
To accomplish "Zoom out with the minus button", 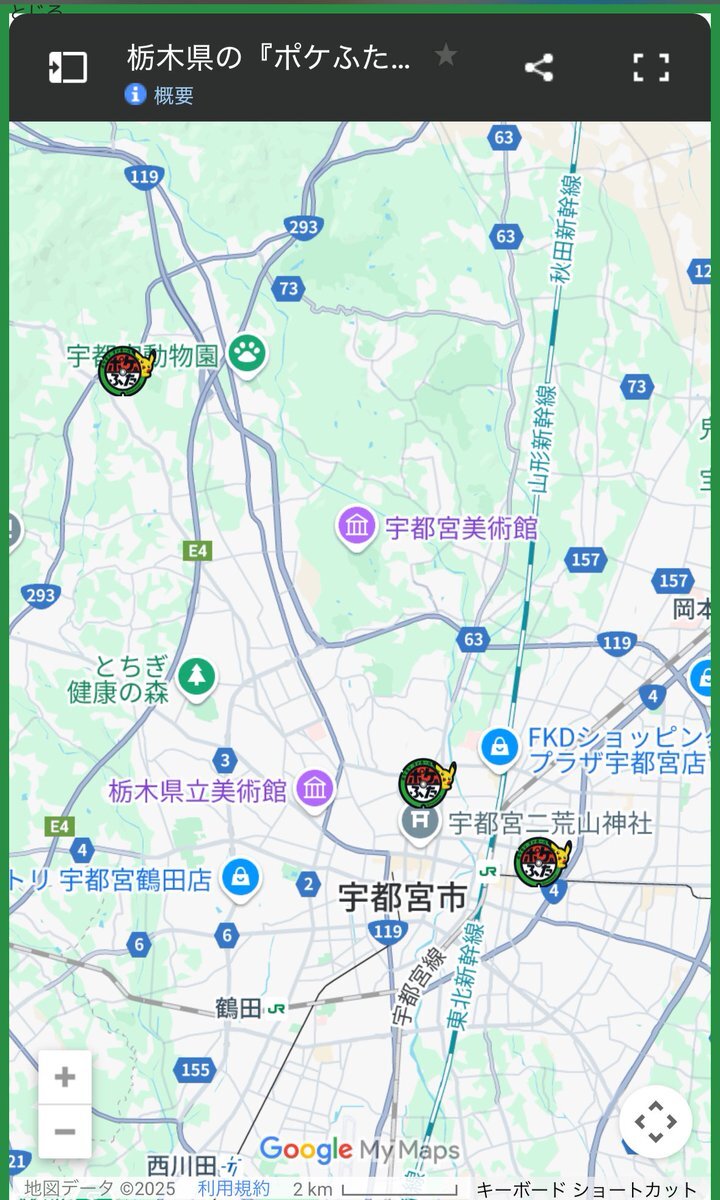I will tap(65, 1131).
